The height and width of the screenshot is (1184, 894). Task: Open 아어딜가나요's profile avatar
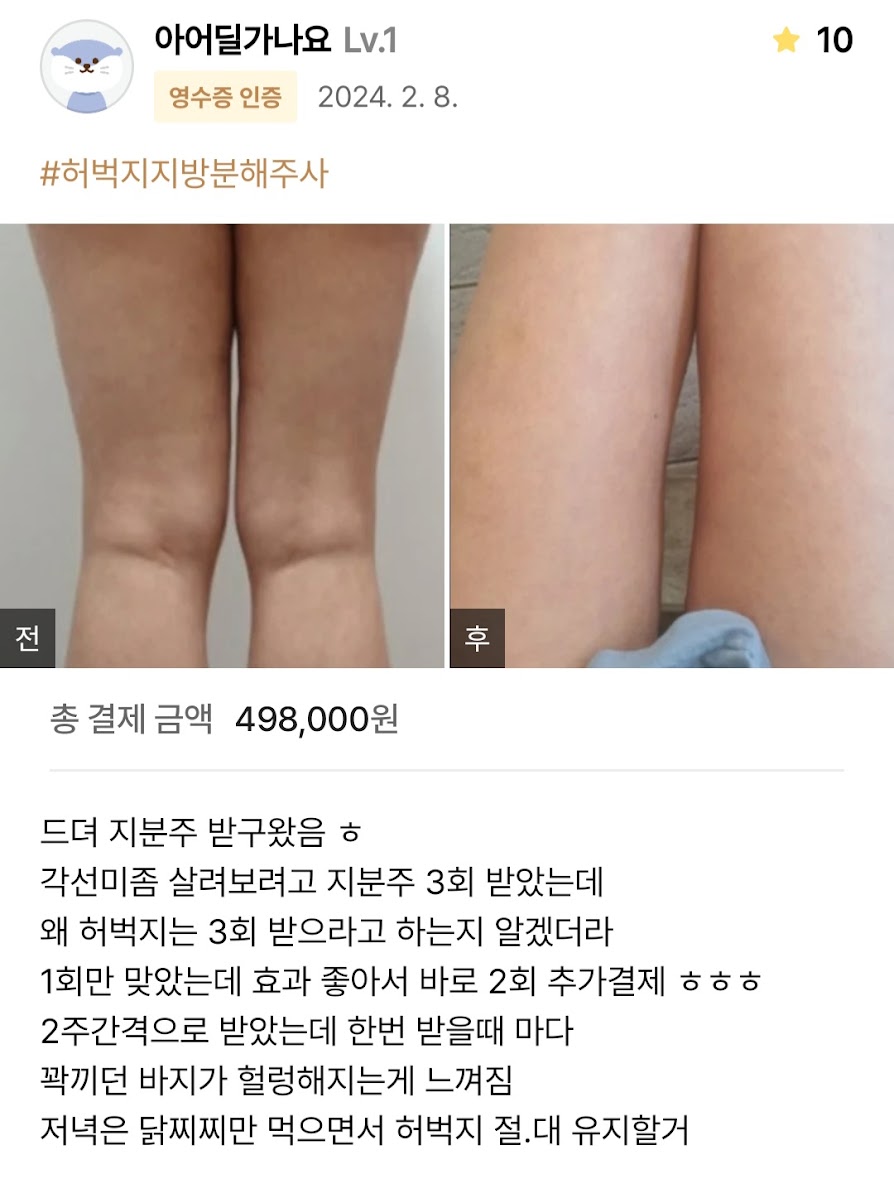pyautogui.click(x=86, y=67)
